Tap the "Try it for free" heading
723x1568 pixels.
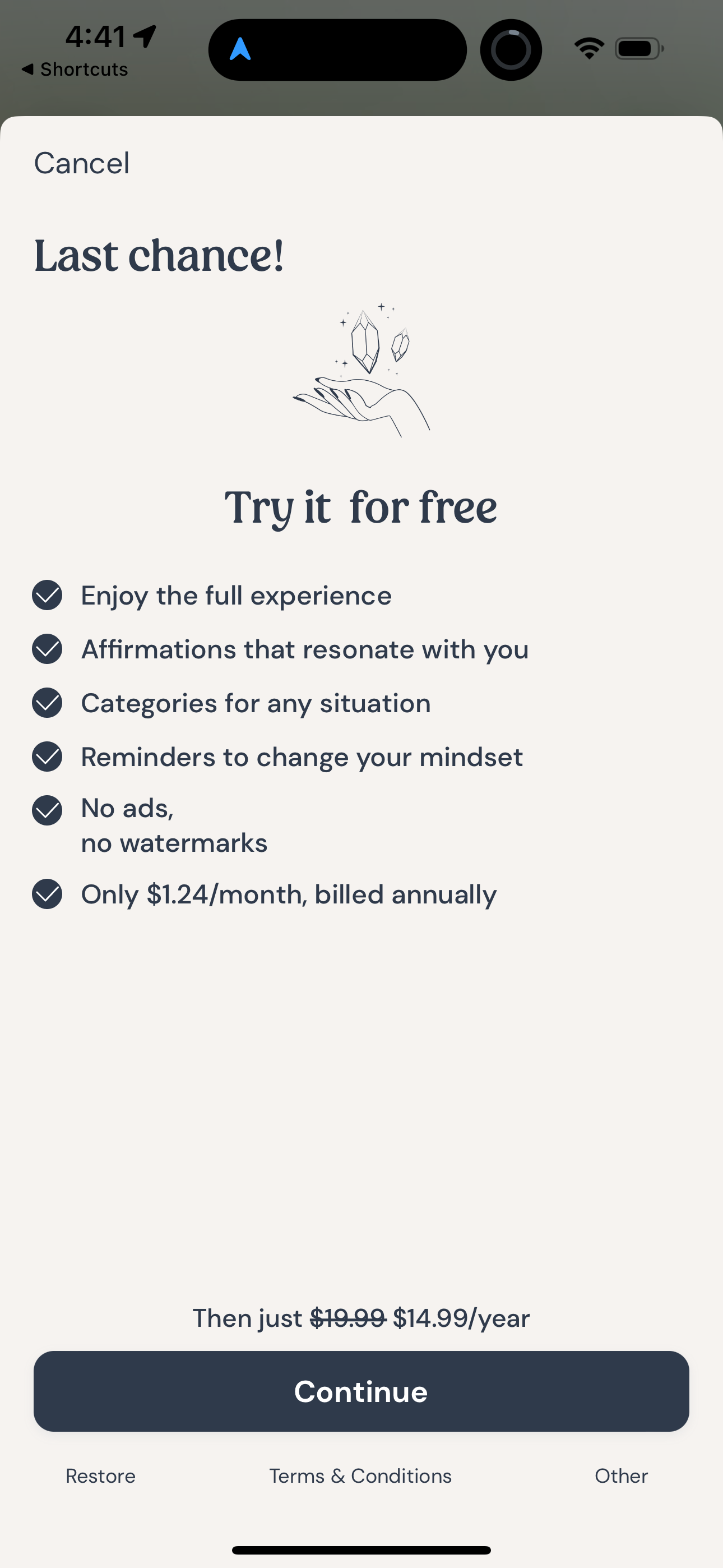click(x=361, y=506)
